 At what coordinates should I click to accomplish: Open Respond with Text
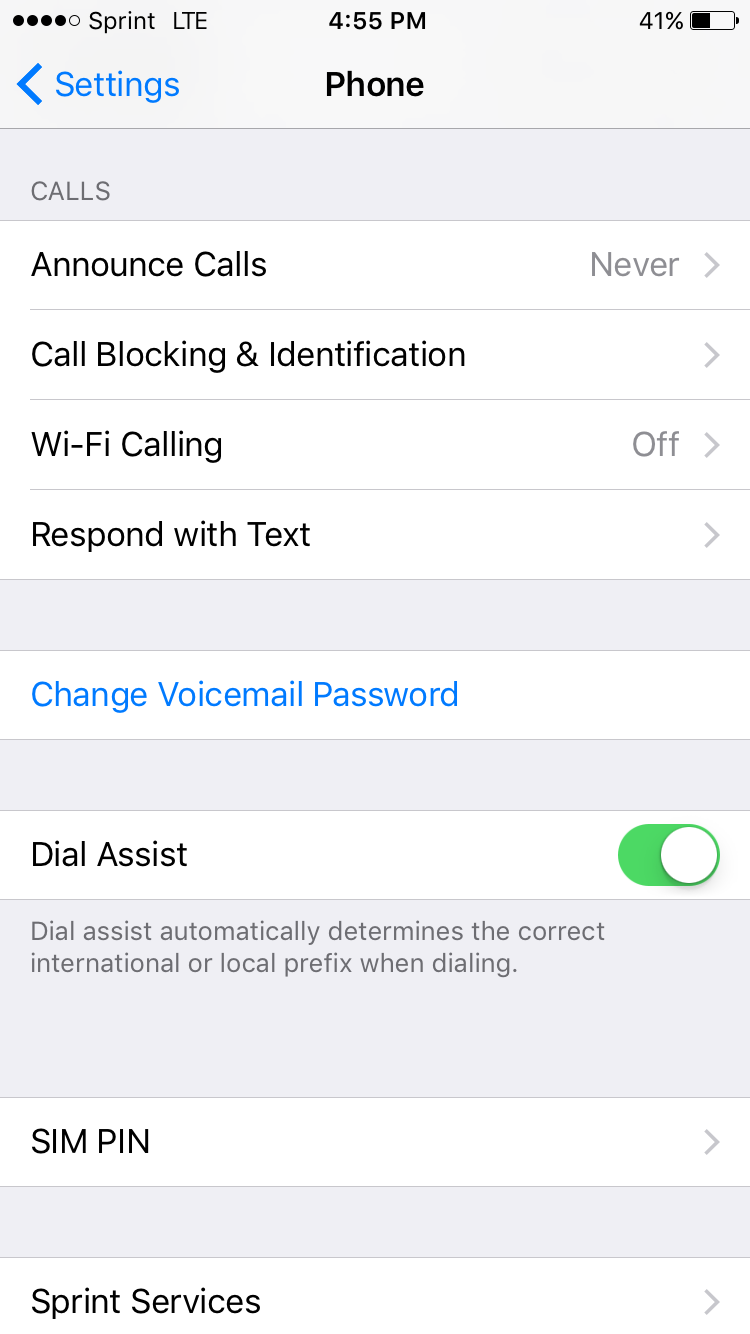tap(375, 535)
